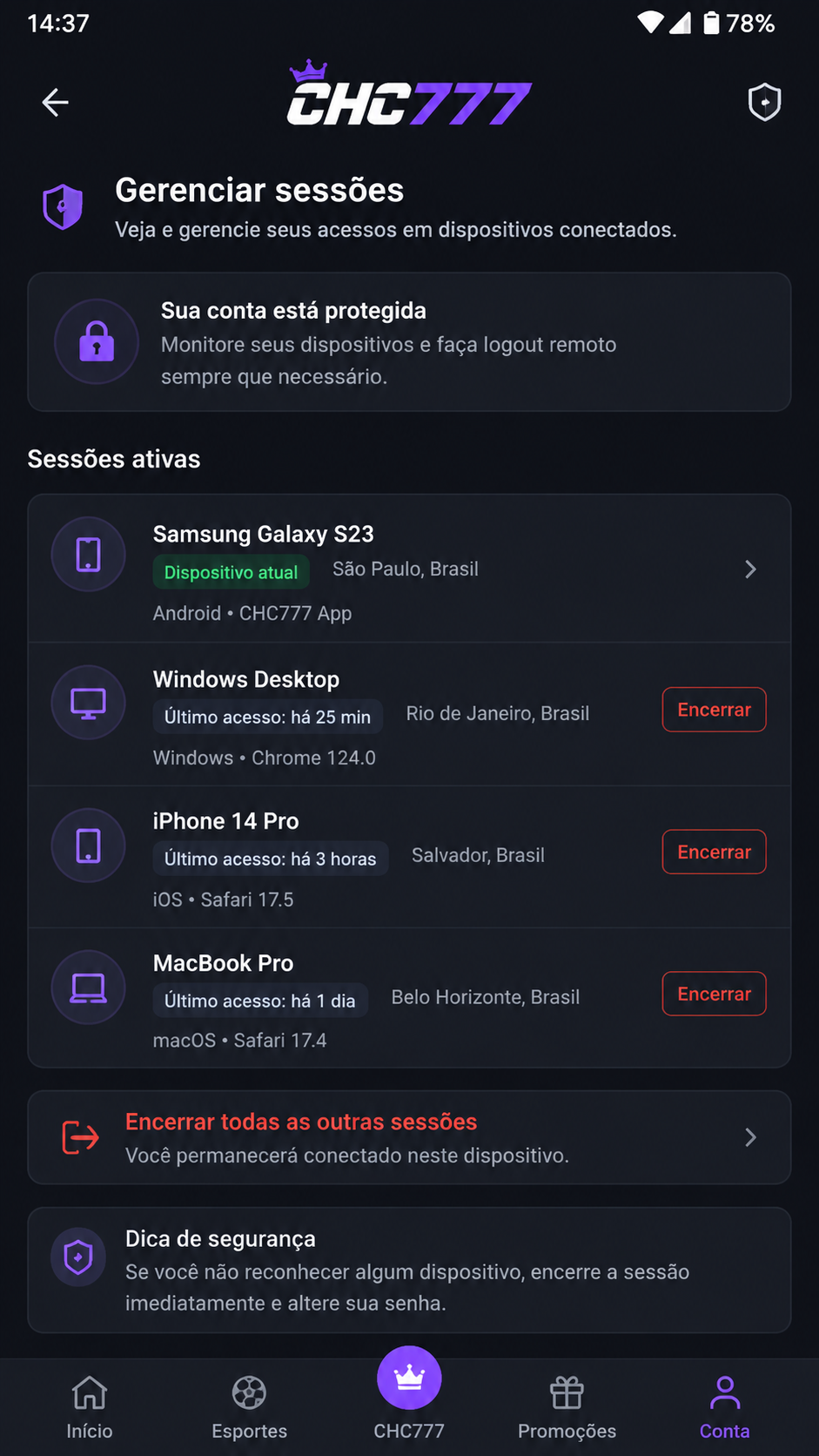Screen dimensions: 819x1456
Task: End the Windows Desktop session
Action: tap(714, 710)
